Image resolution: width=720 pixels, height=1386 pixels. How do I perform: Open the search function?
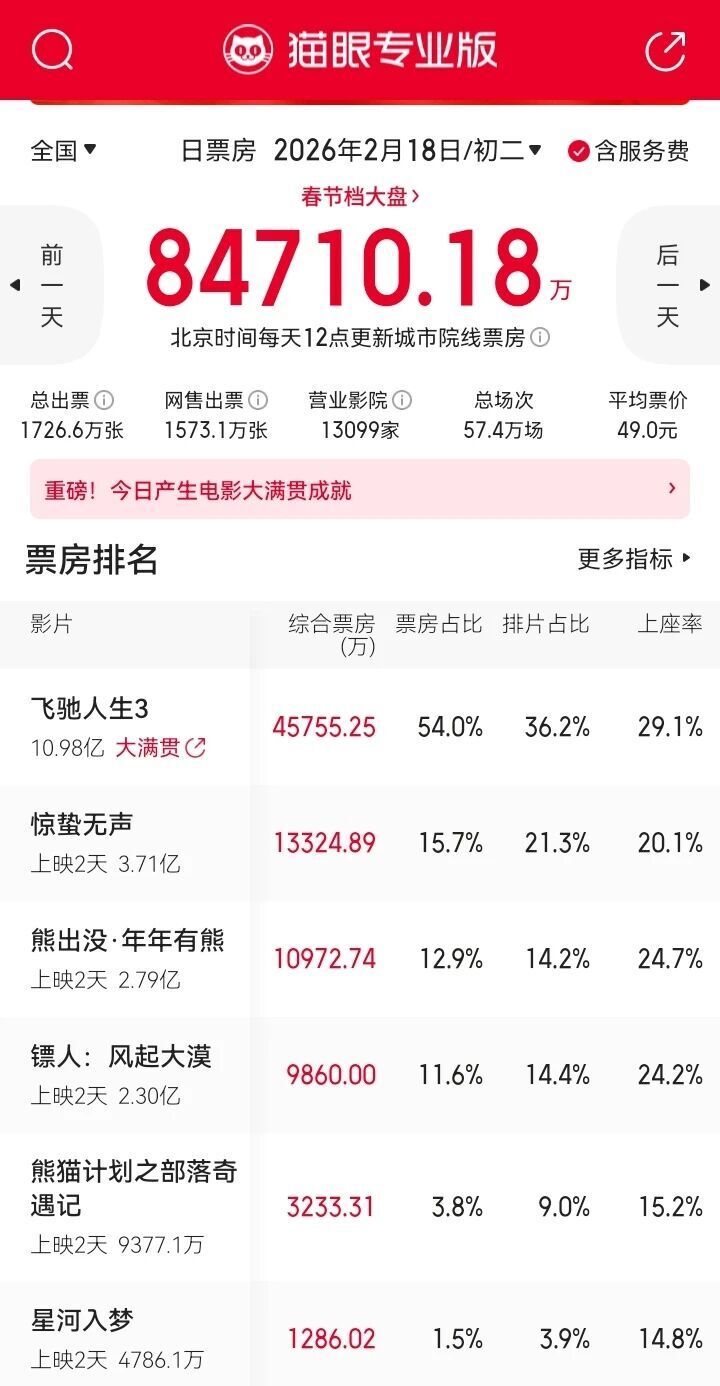(x=52, y=47)
